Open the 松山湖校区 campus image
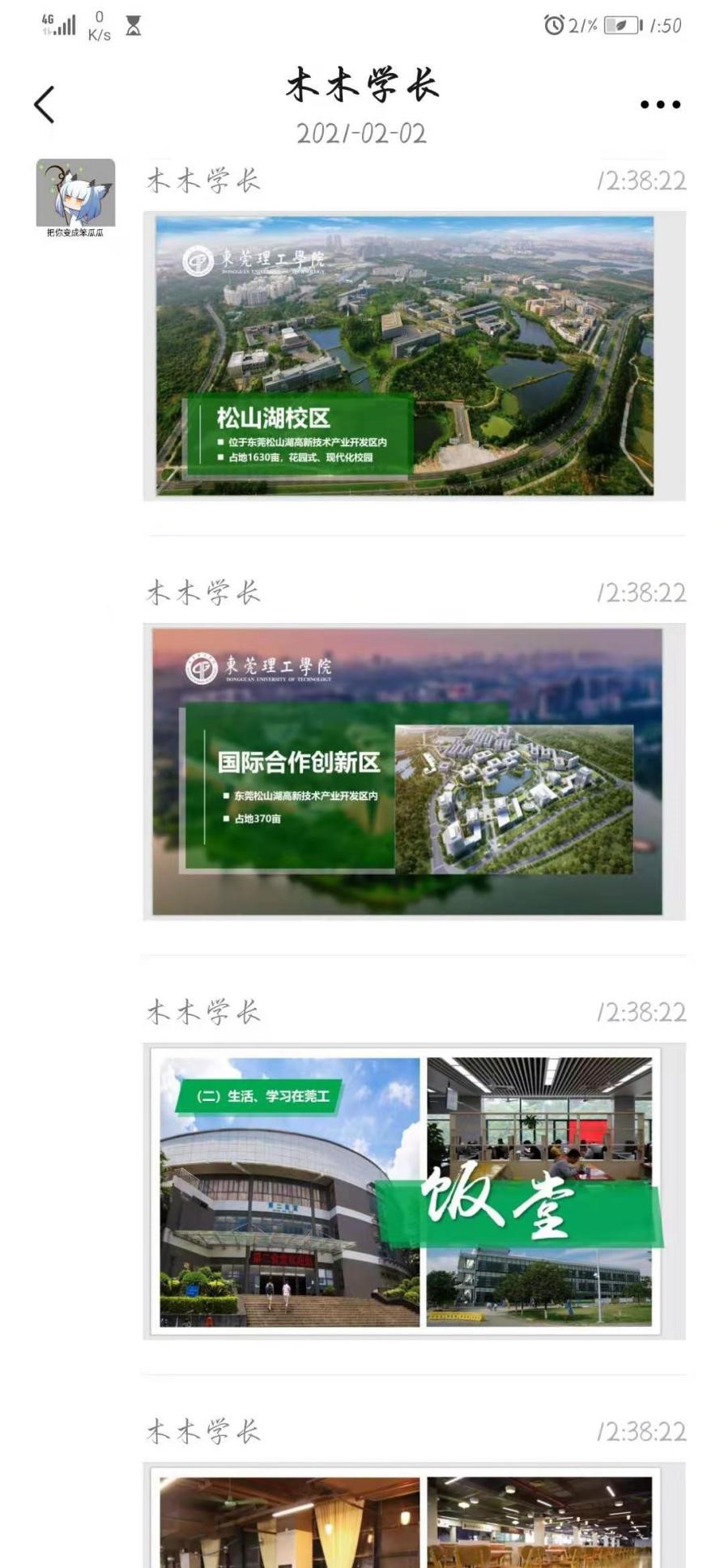Image resolution: width=724 pixels, height=1568 pixels. coord(414,356)
